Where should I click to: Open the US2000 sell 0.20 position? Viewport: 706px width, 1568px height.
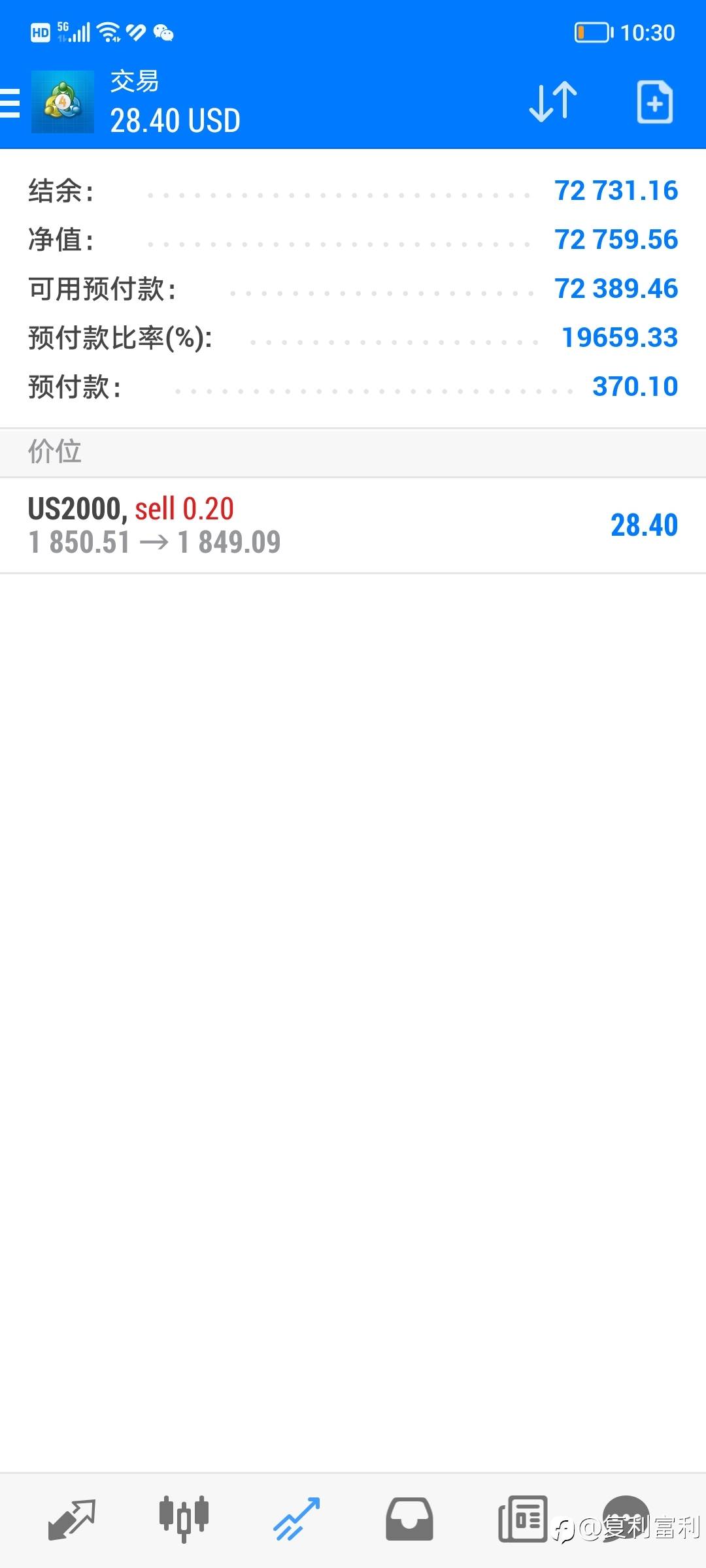[353, 525]
